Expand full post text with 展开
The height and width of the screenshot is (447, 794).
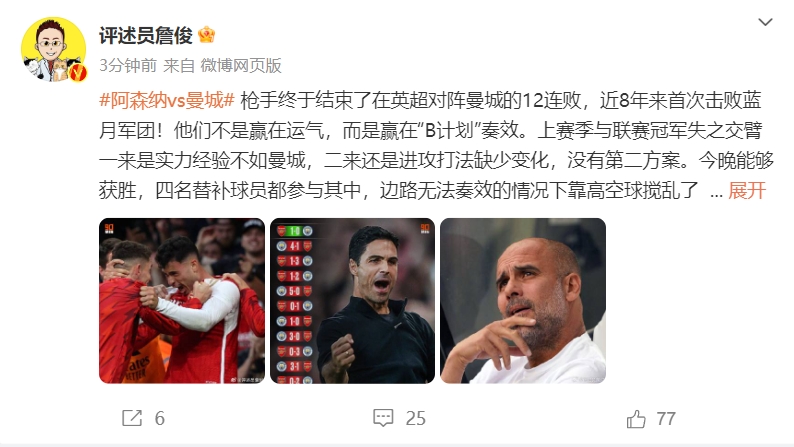point(747,190)
